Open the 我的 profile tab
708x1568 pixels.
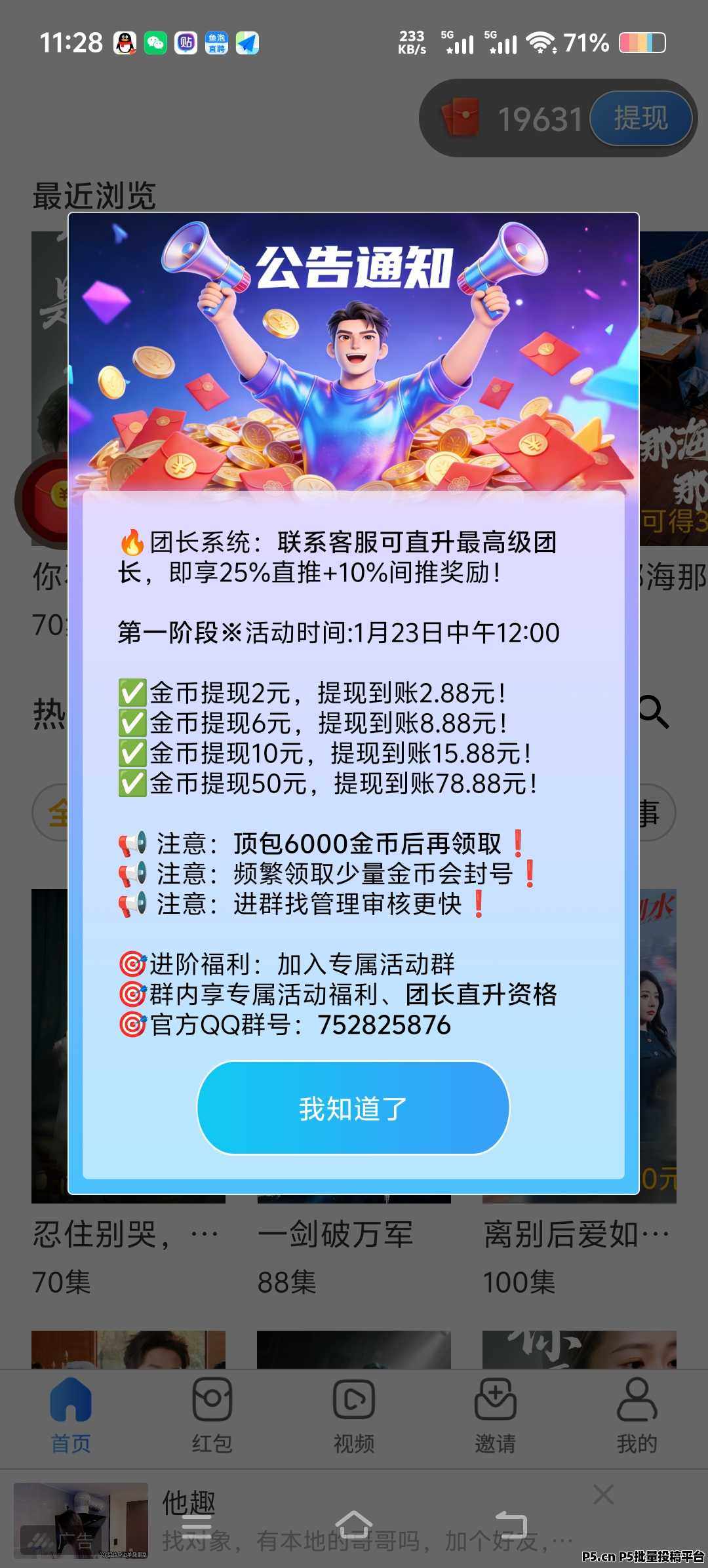point(637,1416)
